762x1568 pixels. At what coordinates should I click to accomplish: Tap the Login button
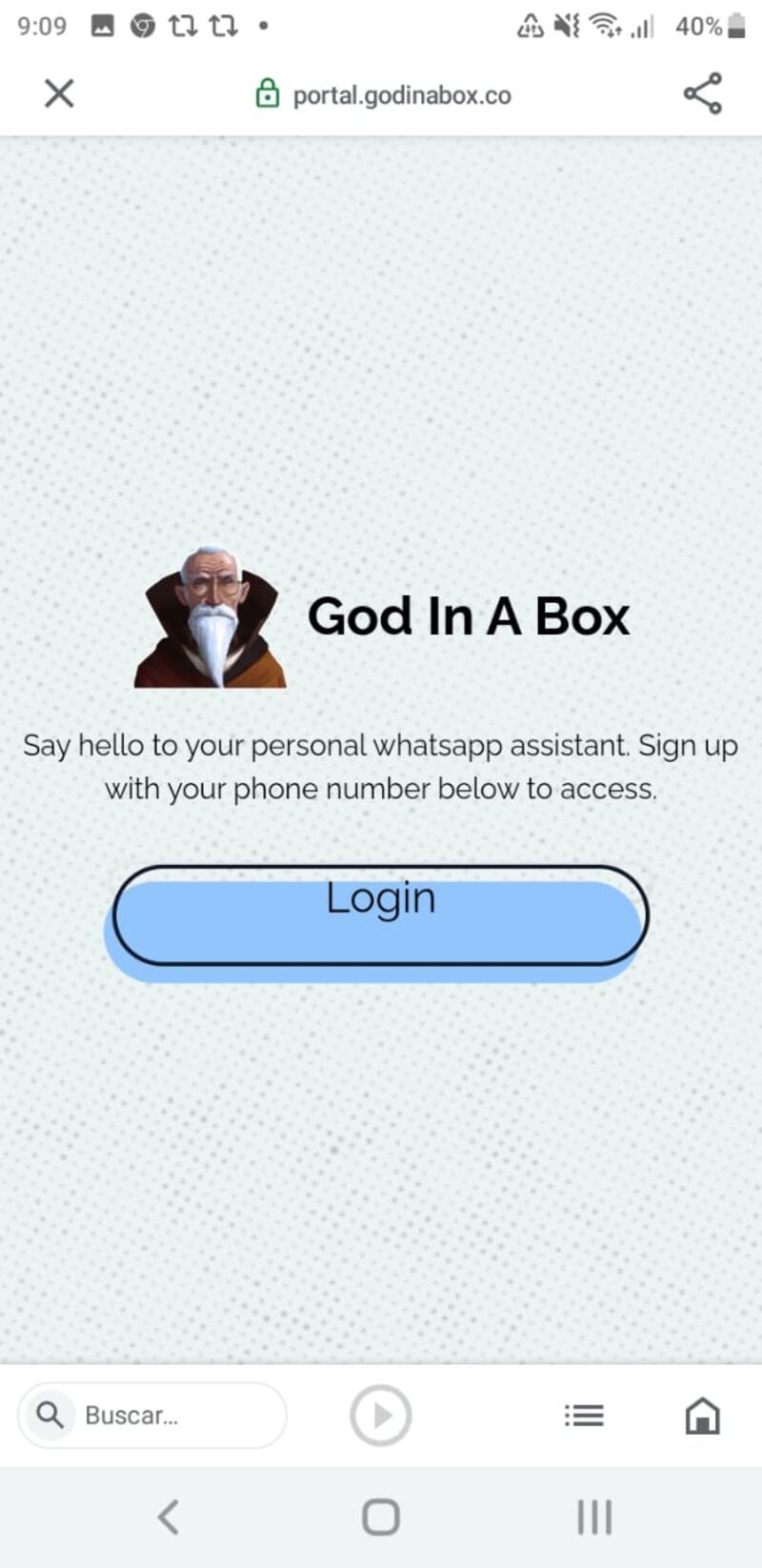(381, 916)
